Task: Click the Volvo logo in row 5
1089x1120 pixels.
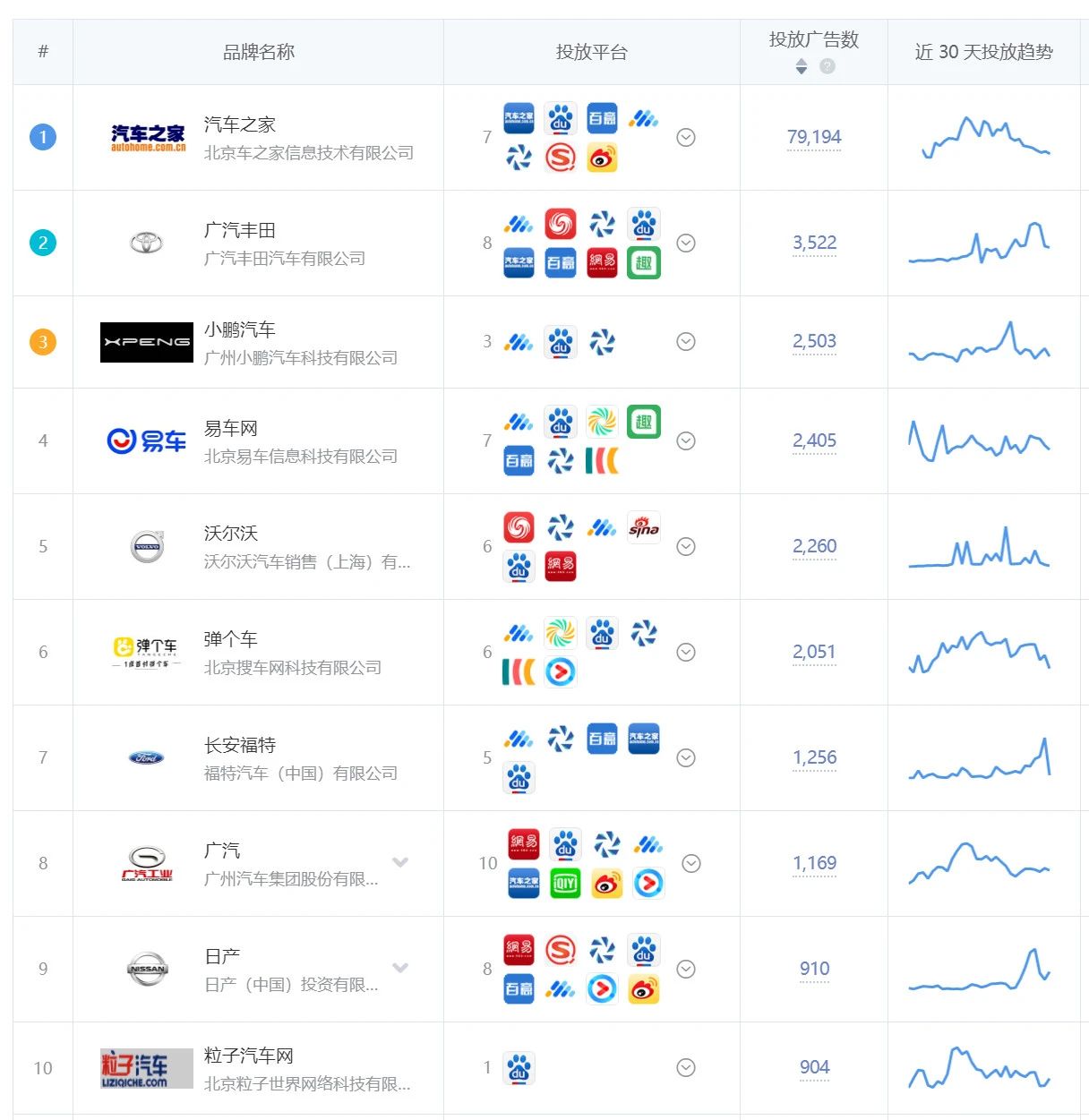Action: pos(146,545)
